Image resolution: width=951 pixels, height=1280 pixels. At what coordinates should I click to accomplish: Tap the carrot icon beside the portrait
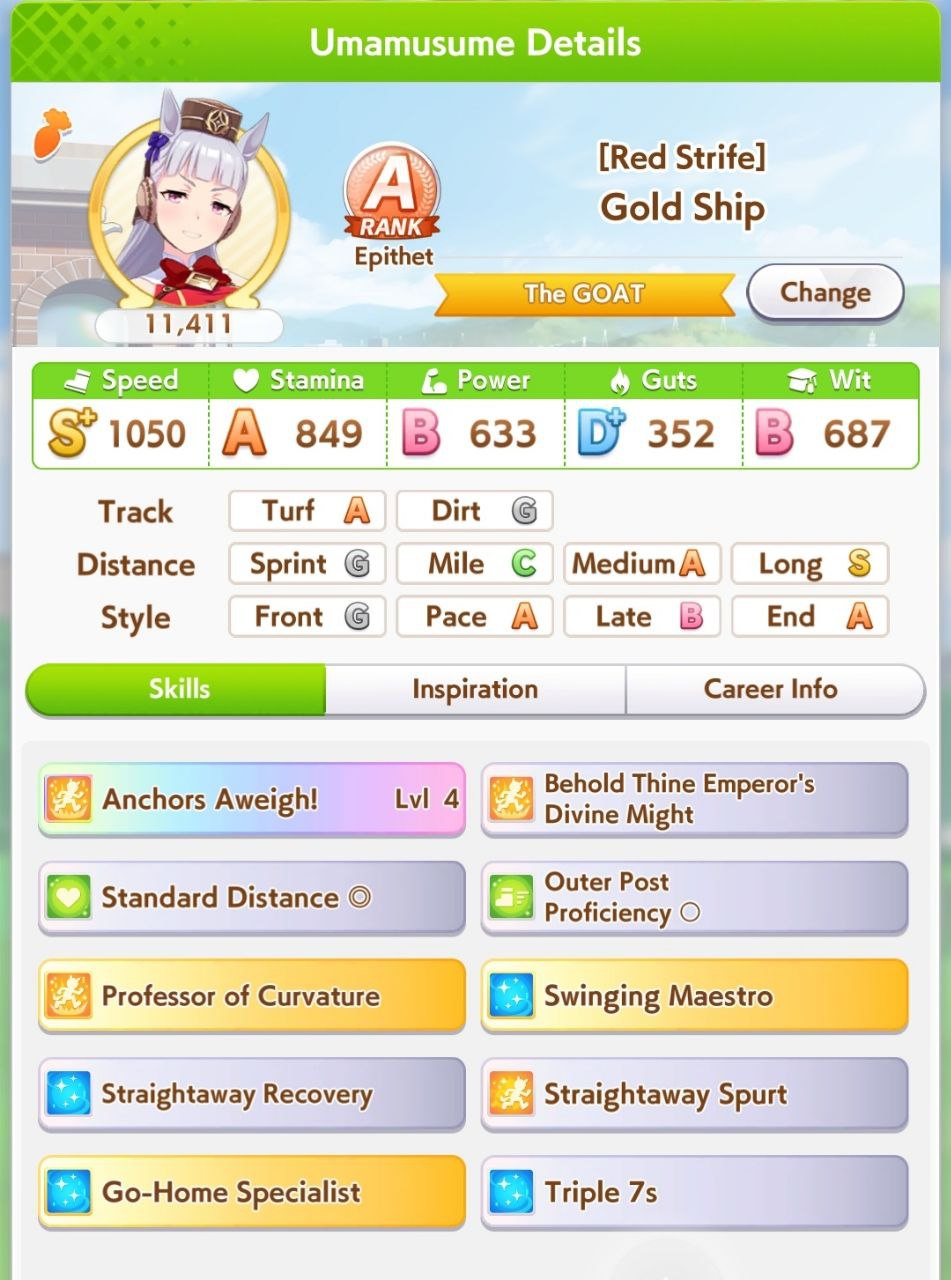52,135
